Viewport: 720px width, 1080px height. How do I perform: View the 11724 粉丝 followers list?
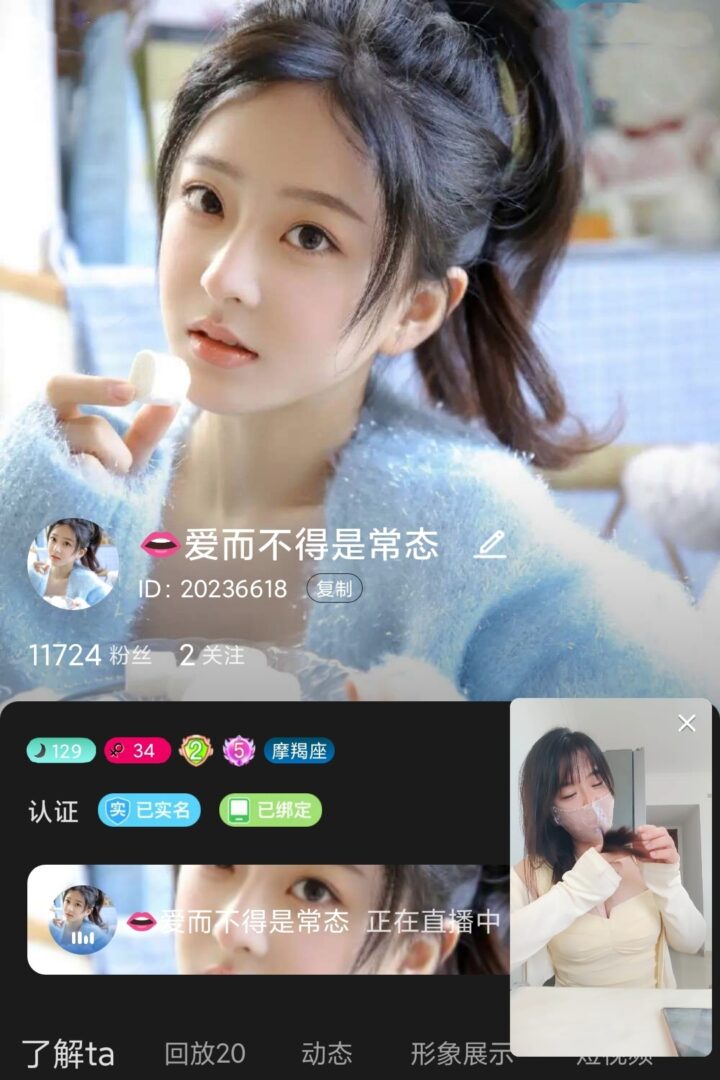click(x=90, y=656)
